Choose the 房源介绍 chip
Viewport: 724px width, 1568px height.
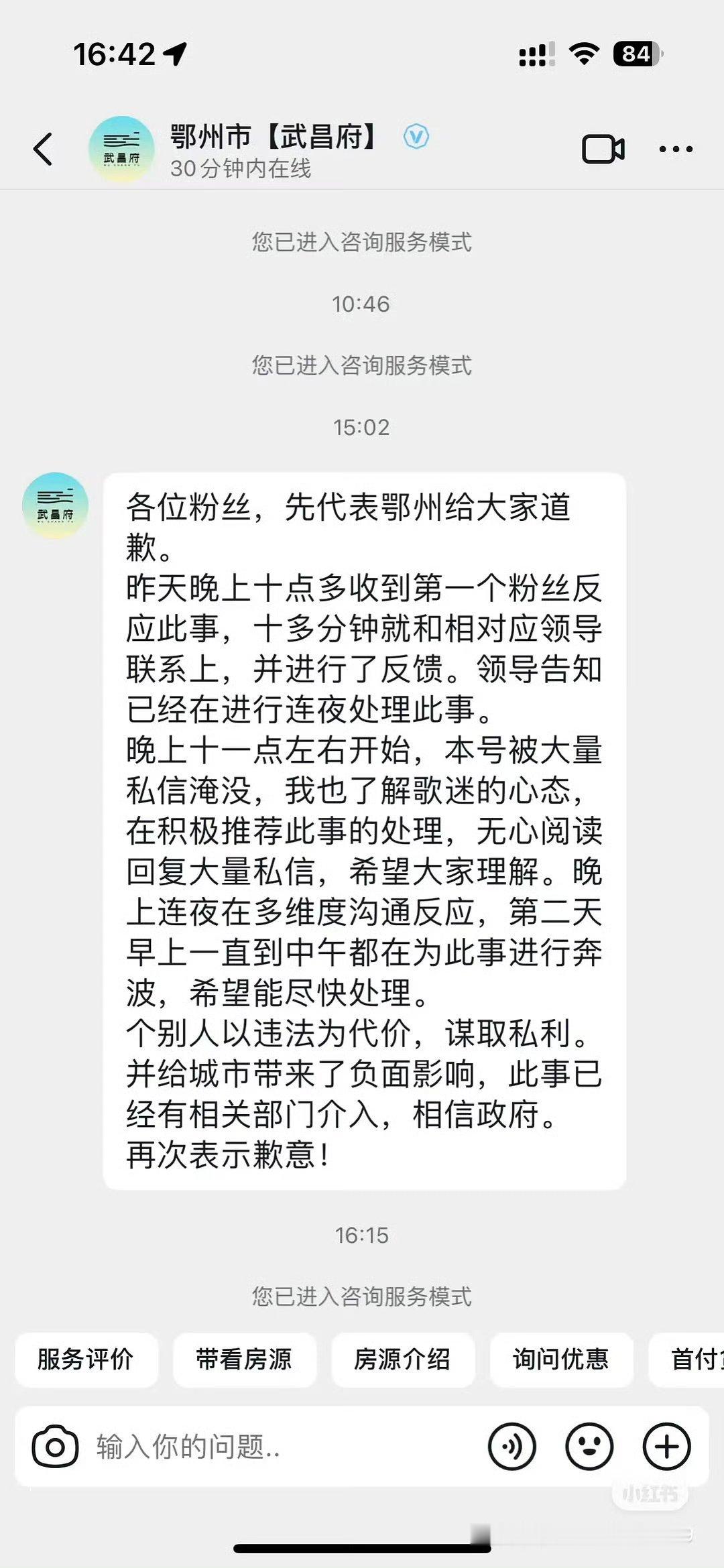402,1360
